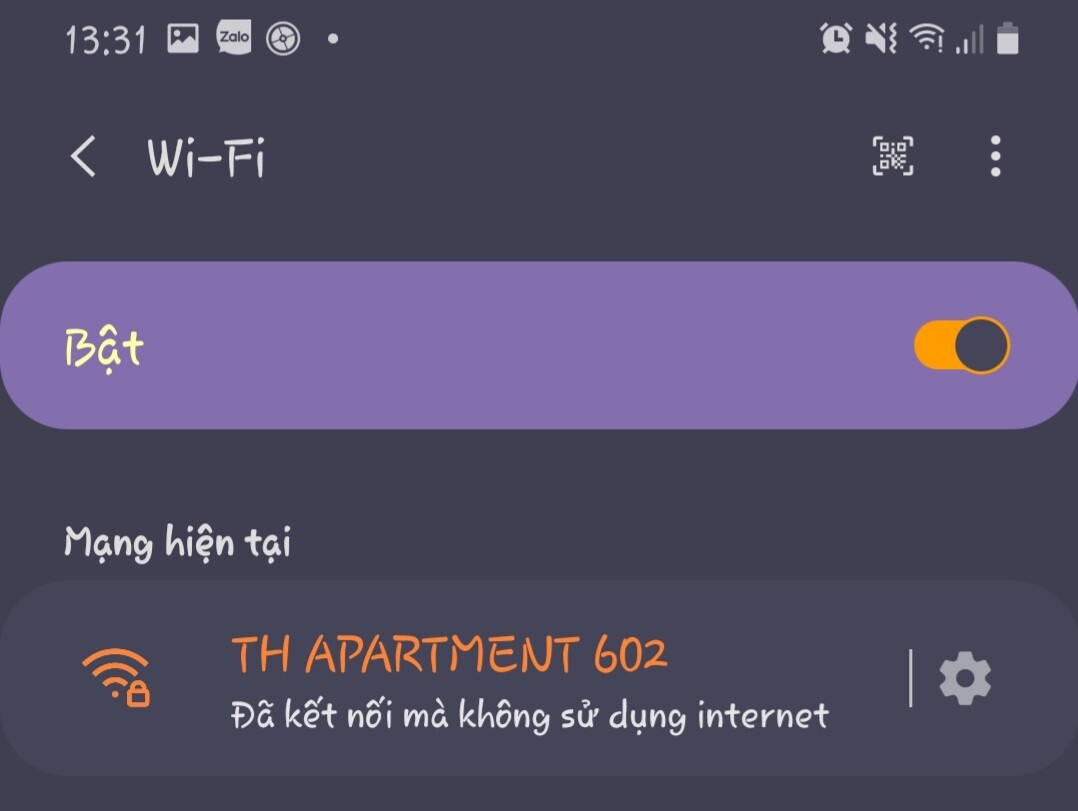
Task: Open the more options menu
Action: [x=994, y=156]
